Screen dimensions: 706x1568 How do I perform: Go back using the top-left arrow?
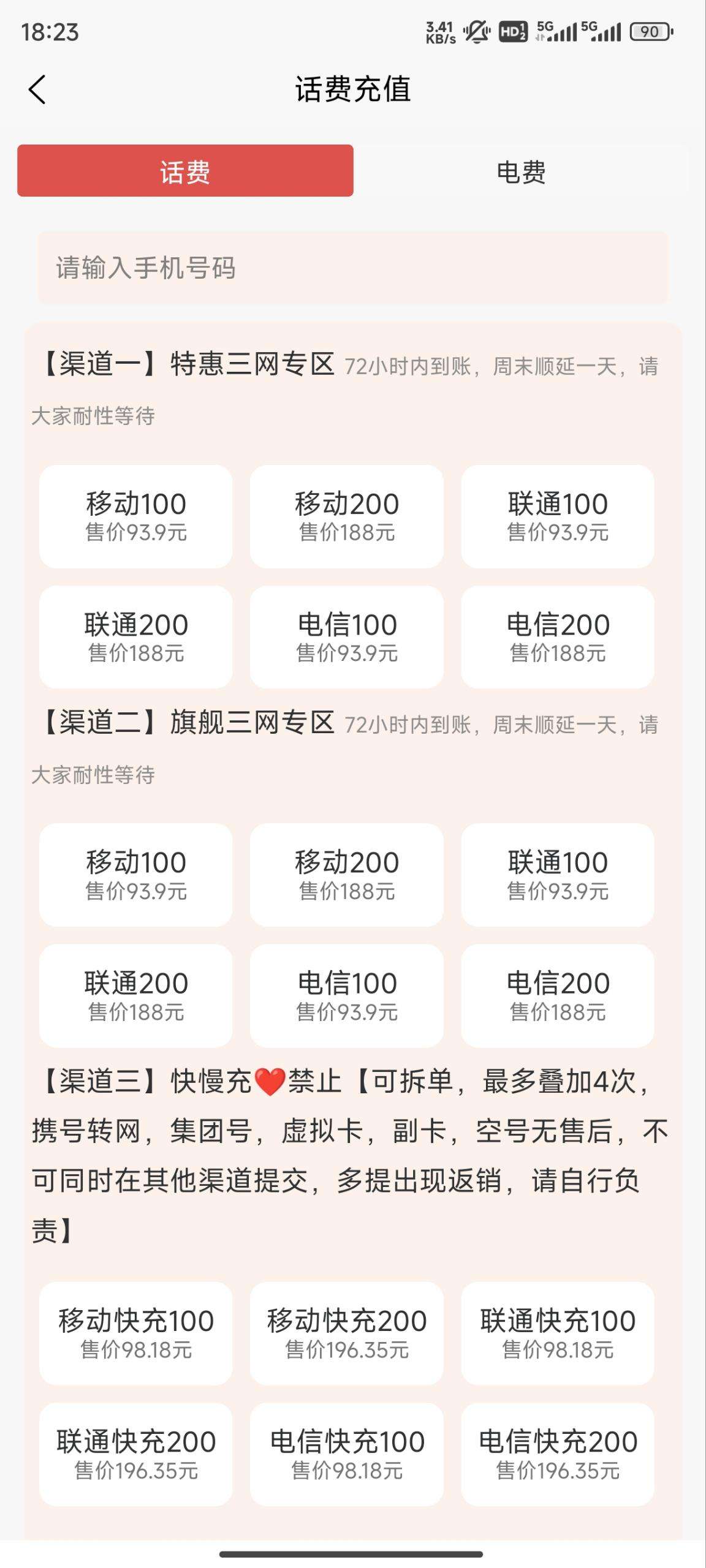(37, 89)
